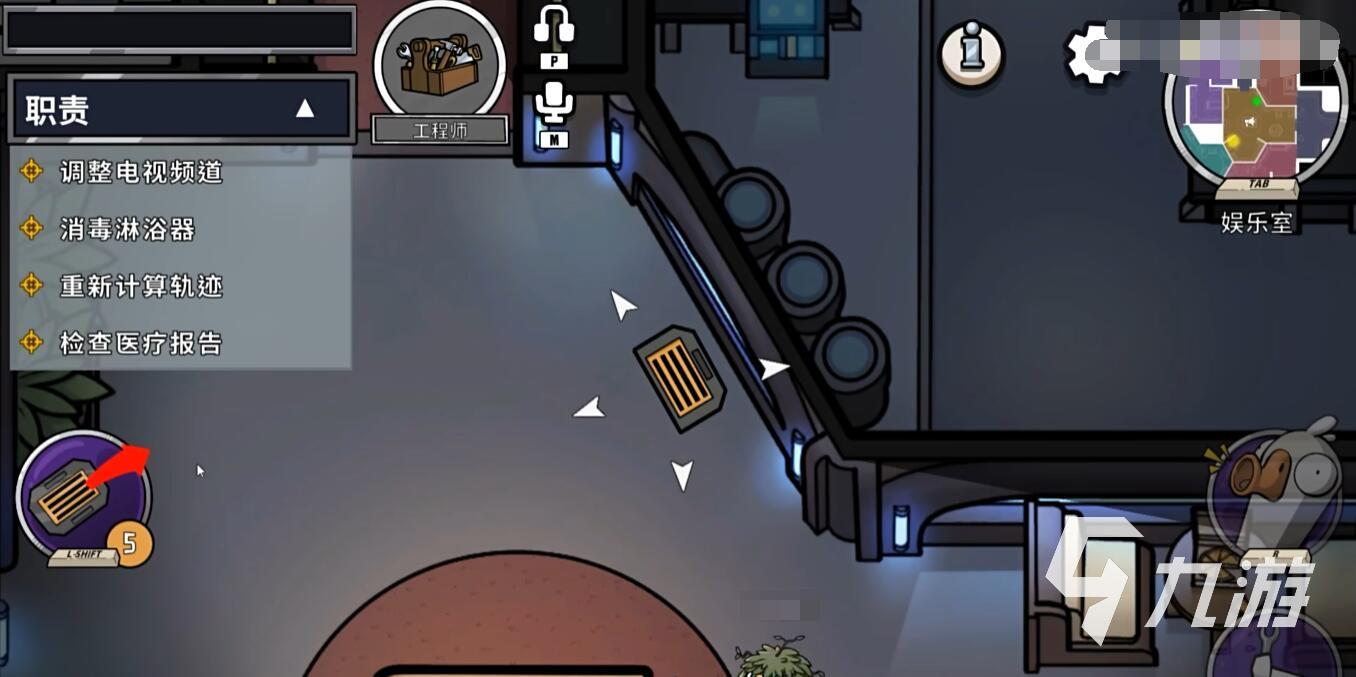Toggle the headphone audio icon
This screenshot has width=1356, height=677.
pyautogui.click(x=553, y=26)
